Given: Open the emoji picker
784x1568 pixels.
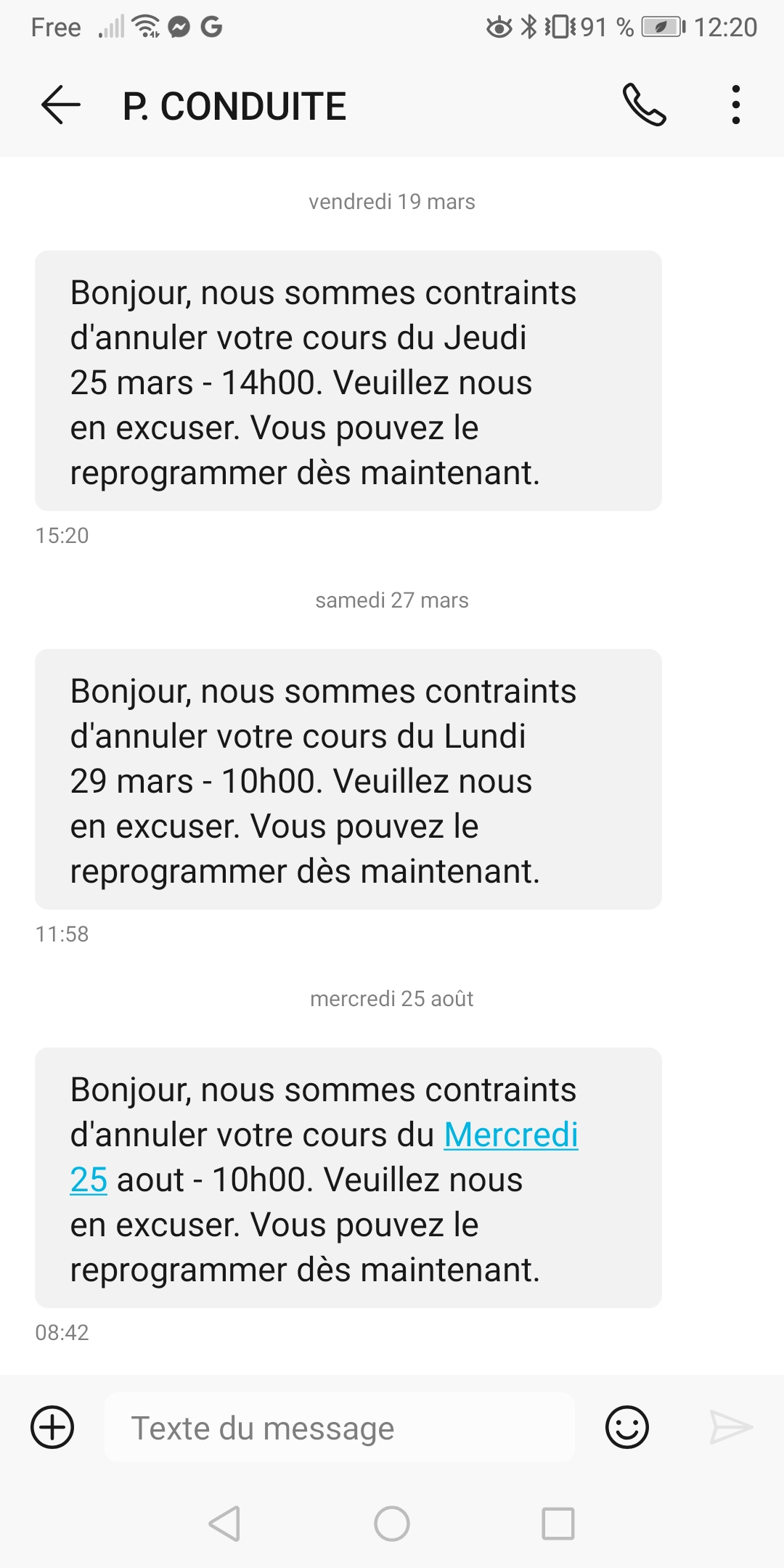Looking at the screenshot, I should pyautogui.click(x=626, y=1427).
